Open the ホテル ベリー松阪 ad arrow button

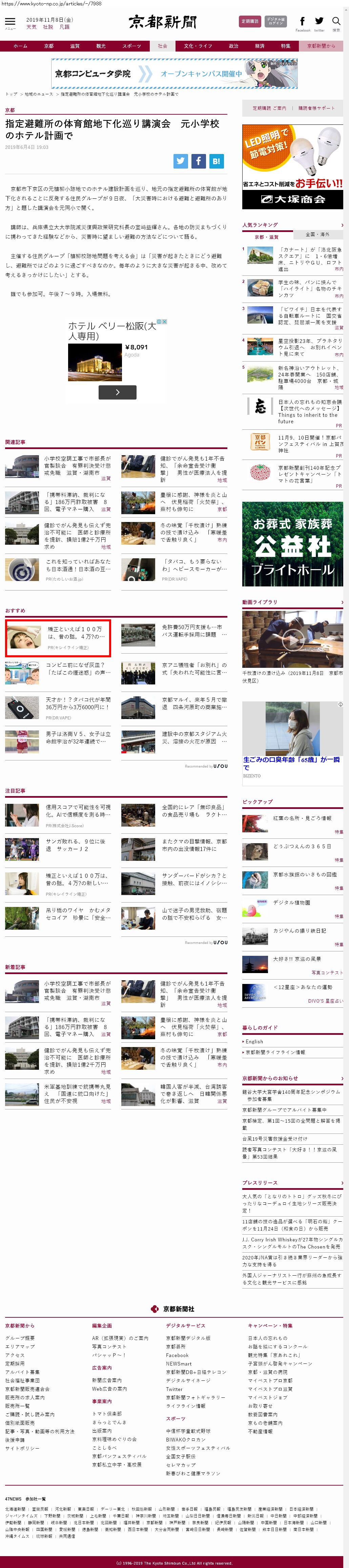(x=117, y=393)
